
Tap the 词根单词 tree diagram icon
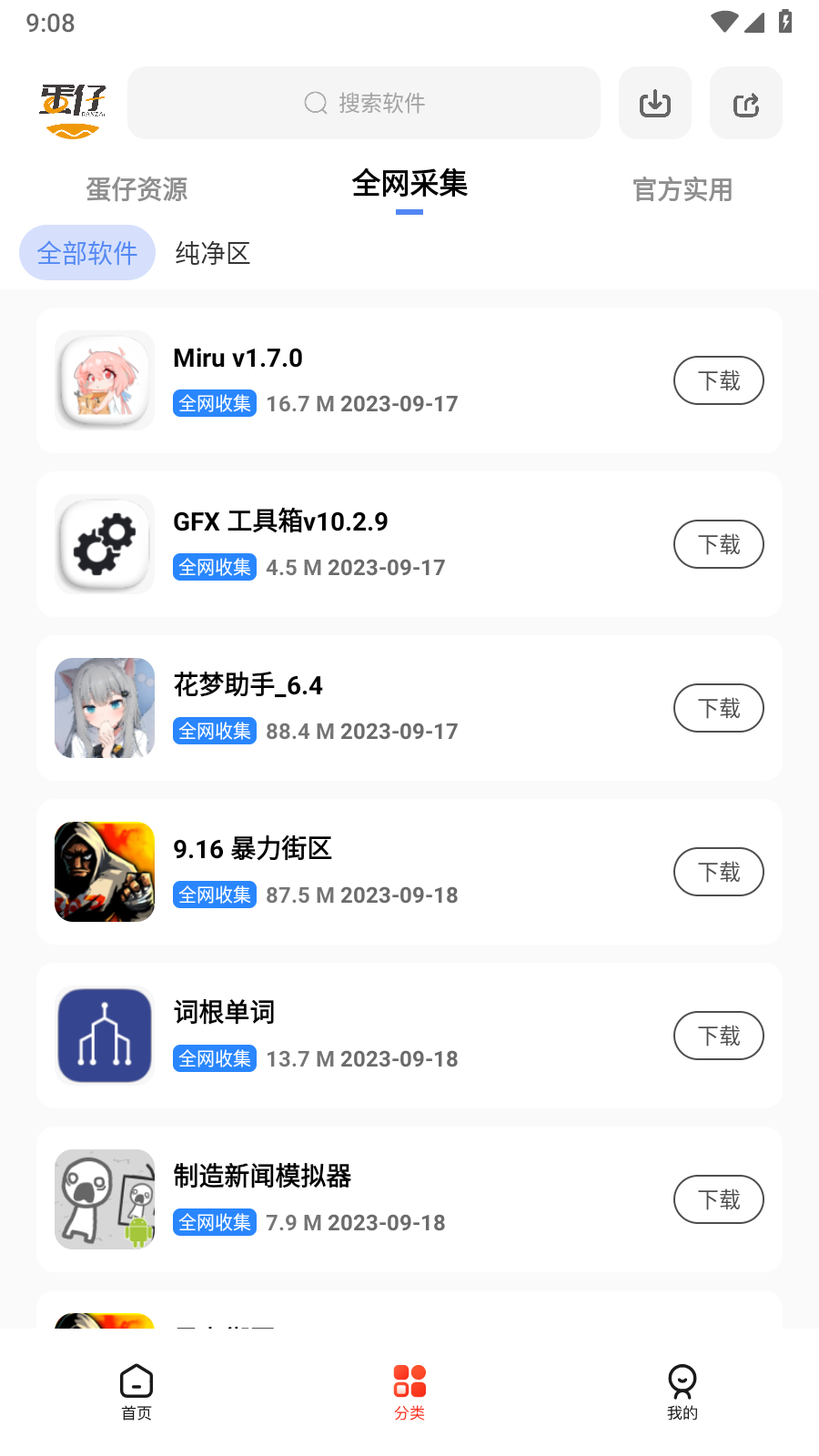tap(104, 1035)
